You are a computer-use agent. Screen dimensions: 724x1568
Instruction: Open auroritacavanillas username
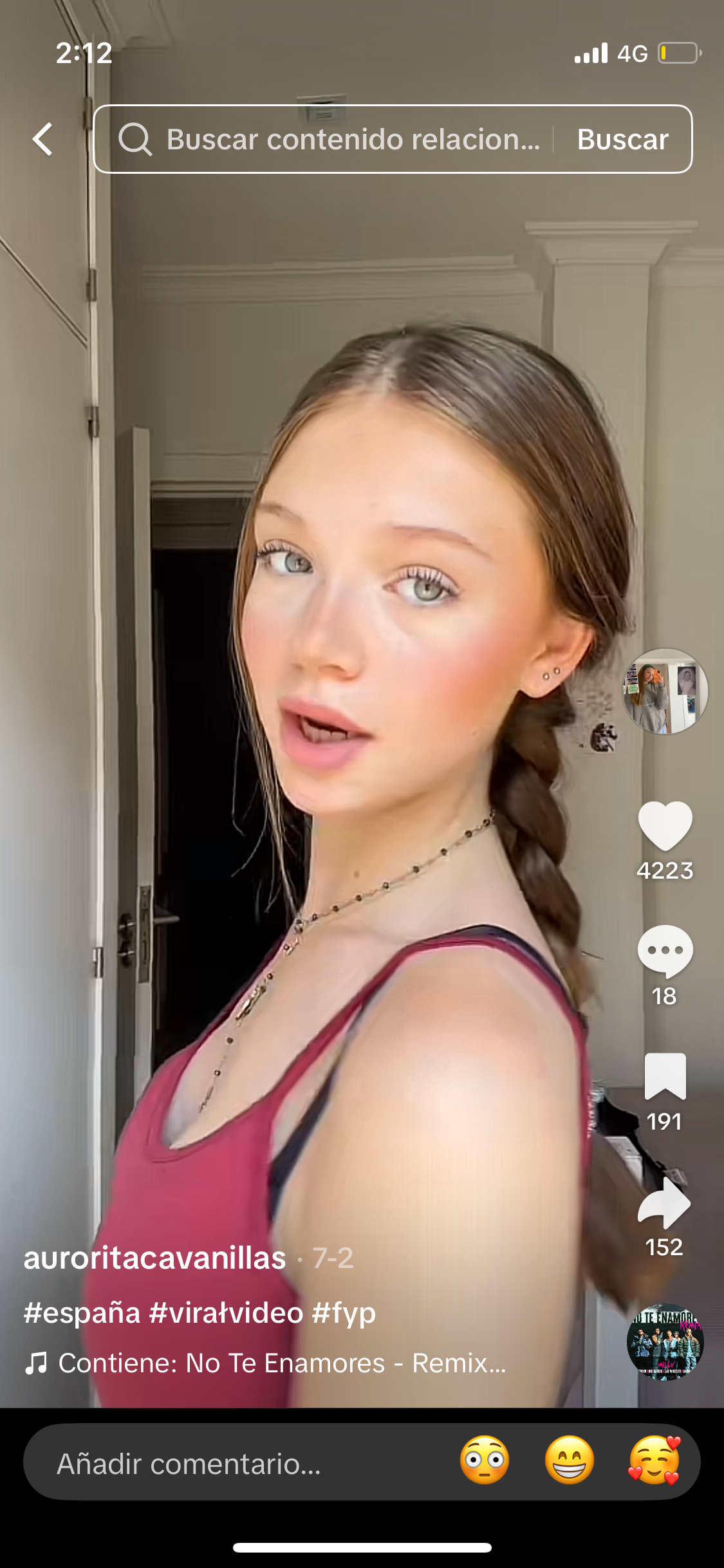coord(154,1258)
